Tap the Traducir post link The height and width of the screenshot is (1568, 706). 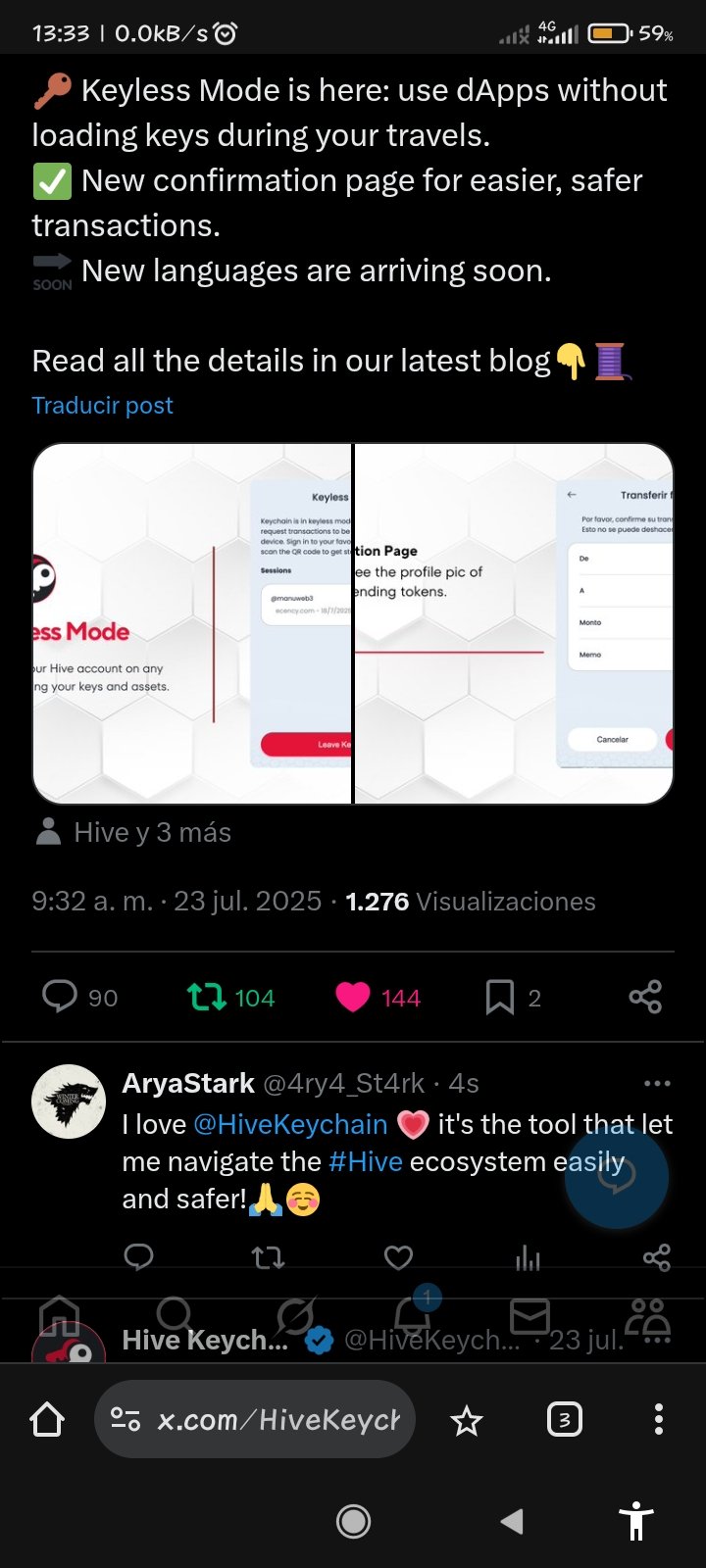[102, 406]
